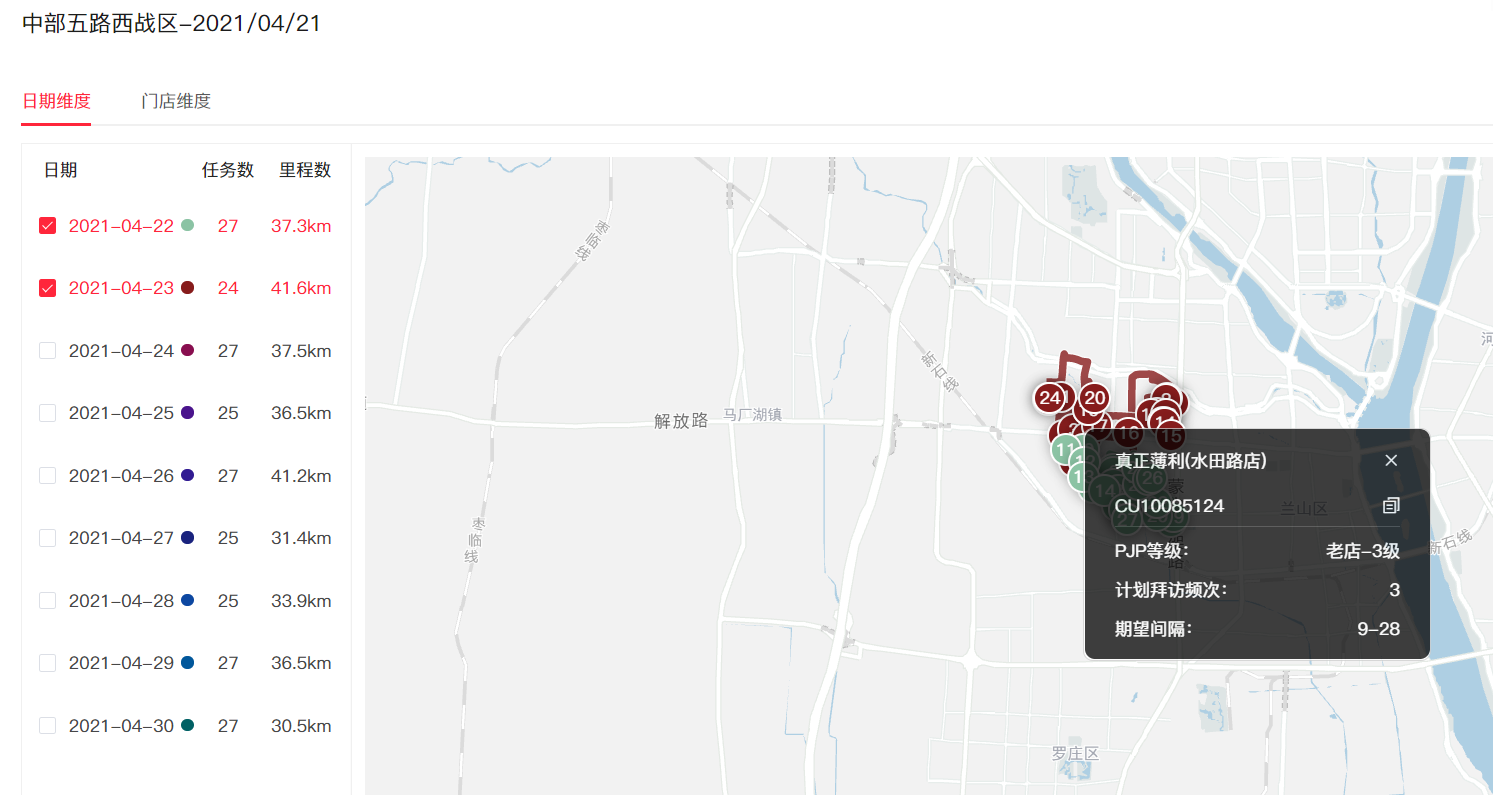Uncheck the 2021-04-23 date checkbox

pos(47,288)
